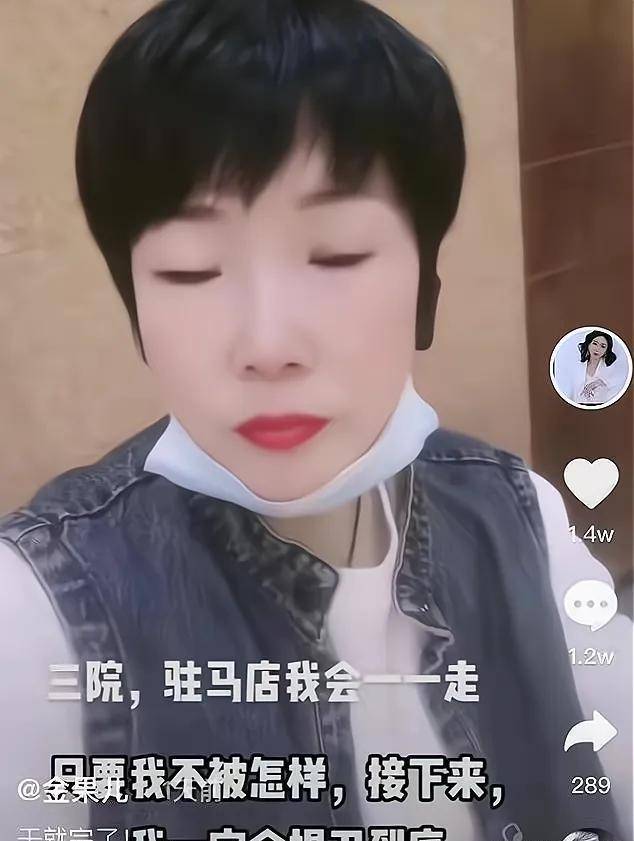Share this video using the arrow icon

point(591,732)
